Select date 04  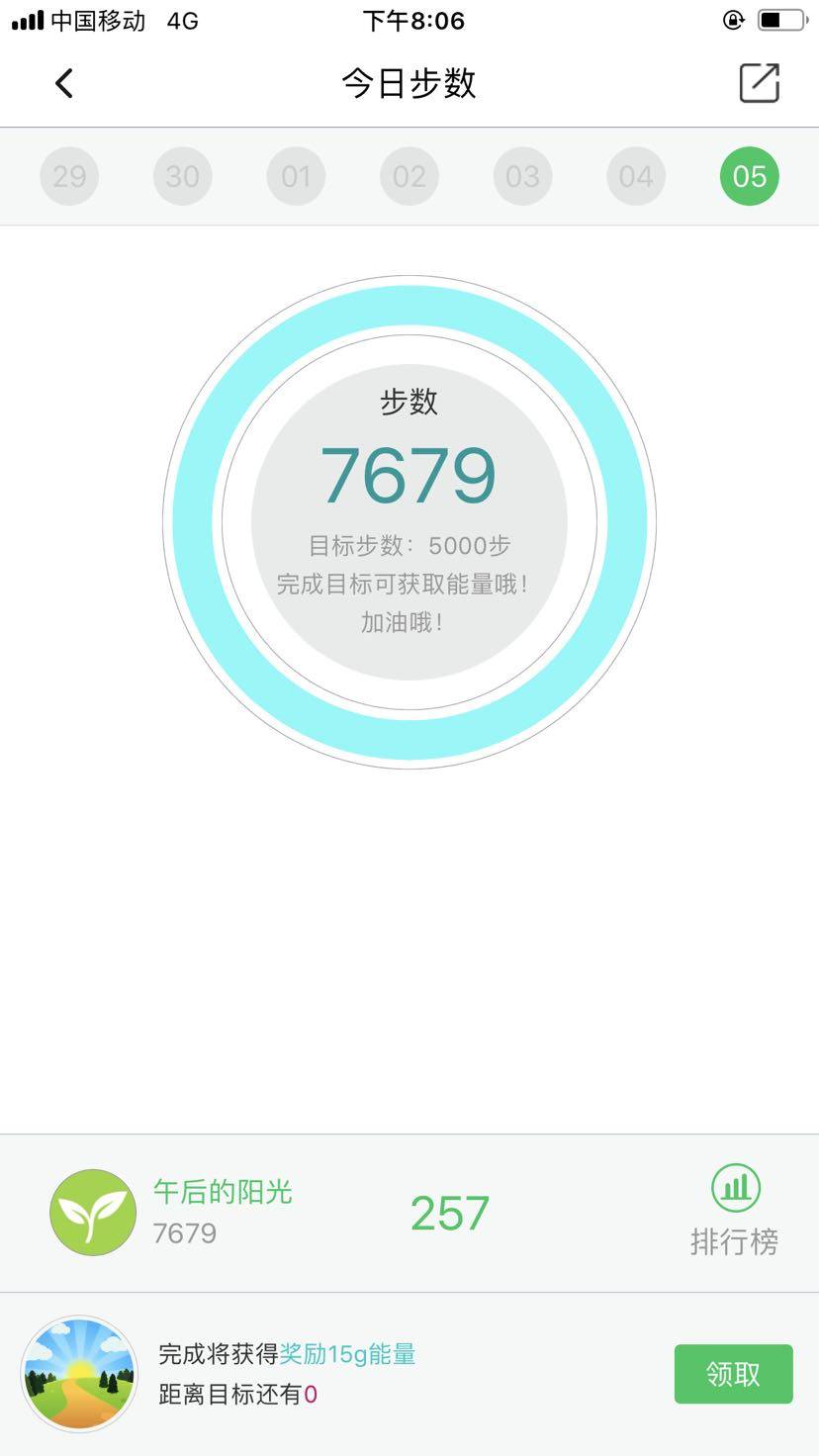636,176
